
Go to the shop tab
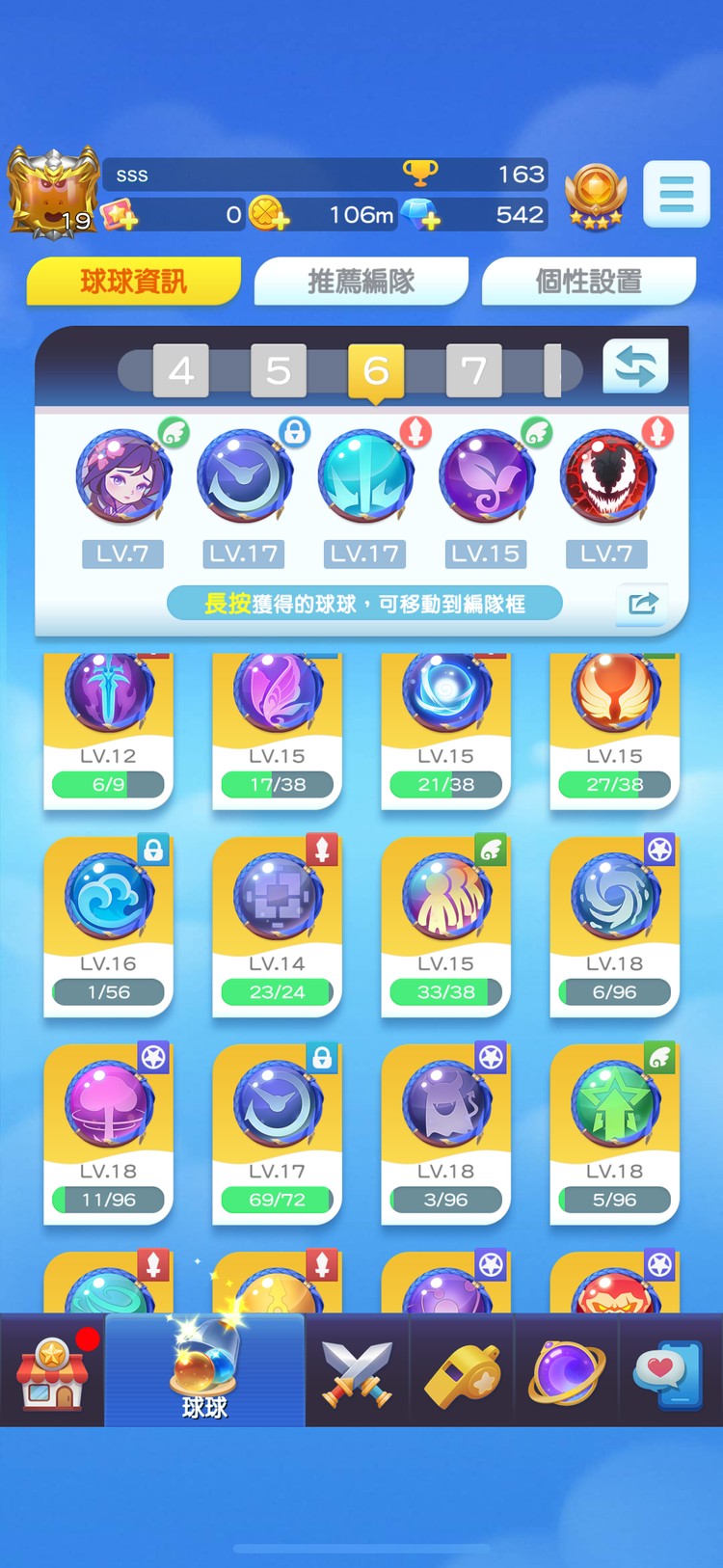click(52, 1371)
